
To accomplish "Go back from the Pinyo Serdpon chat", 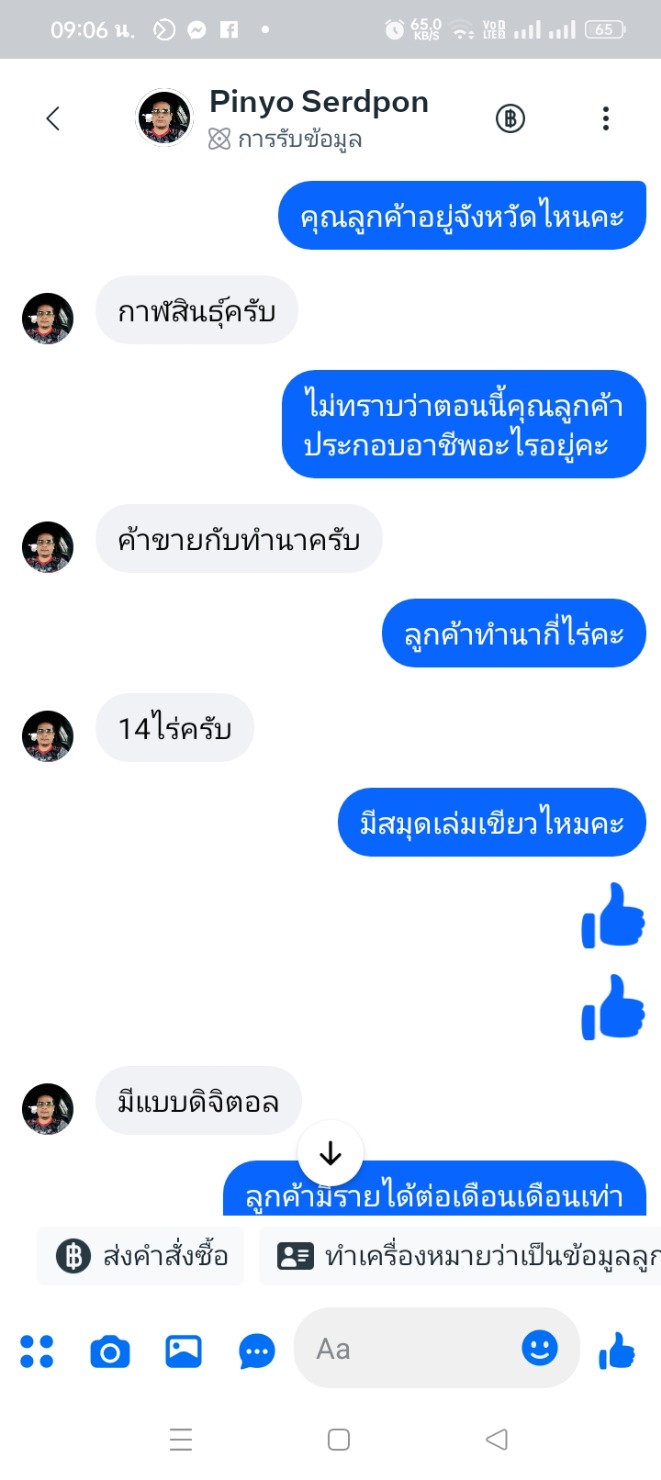I will [53, 119].
